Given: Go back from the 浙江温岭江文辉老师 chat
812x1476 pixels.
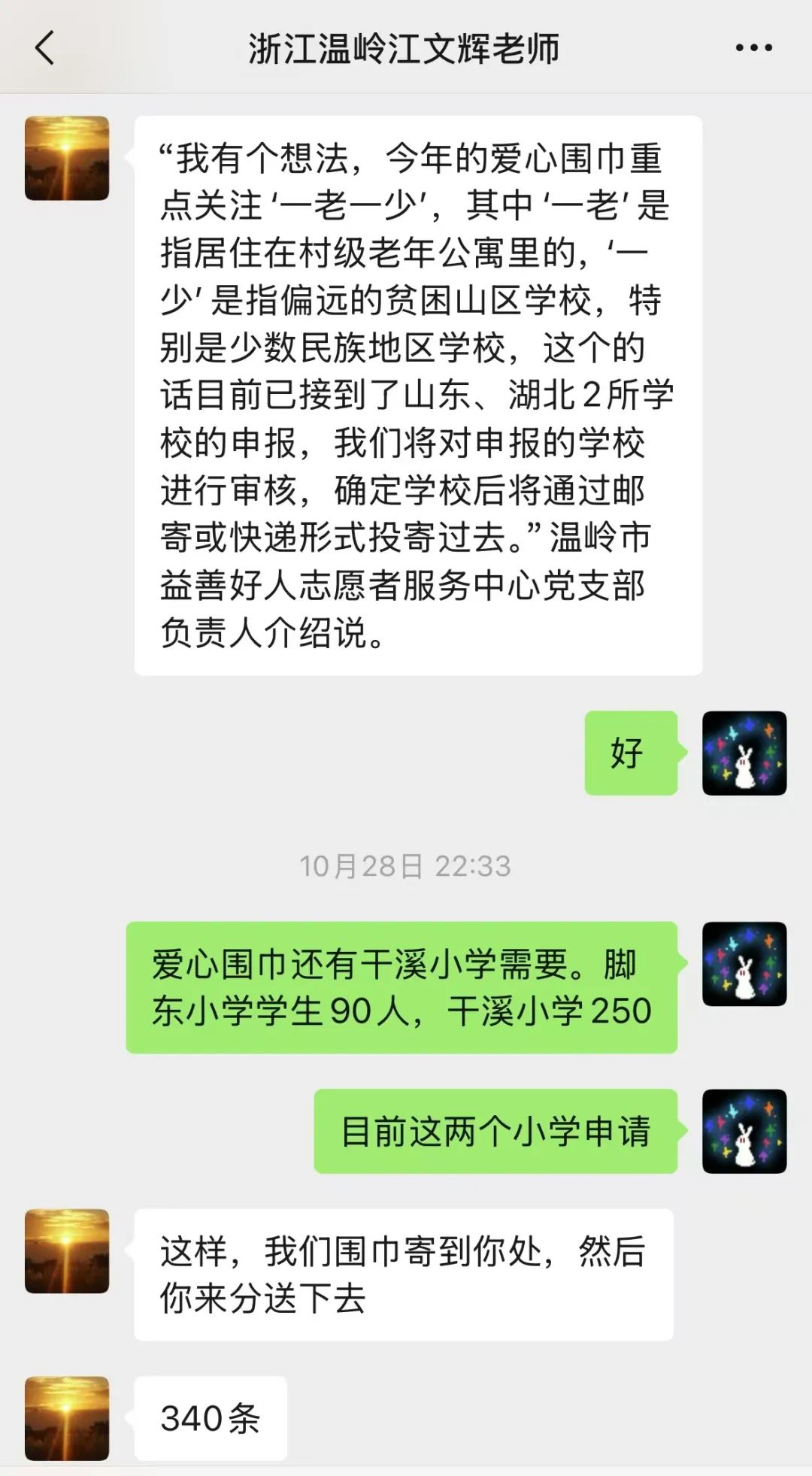Looking at the screenshot, I should (45, 48).
